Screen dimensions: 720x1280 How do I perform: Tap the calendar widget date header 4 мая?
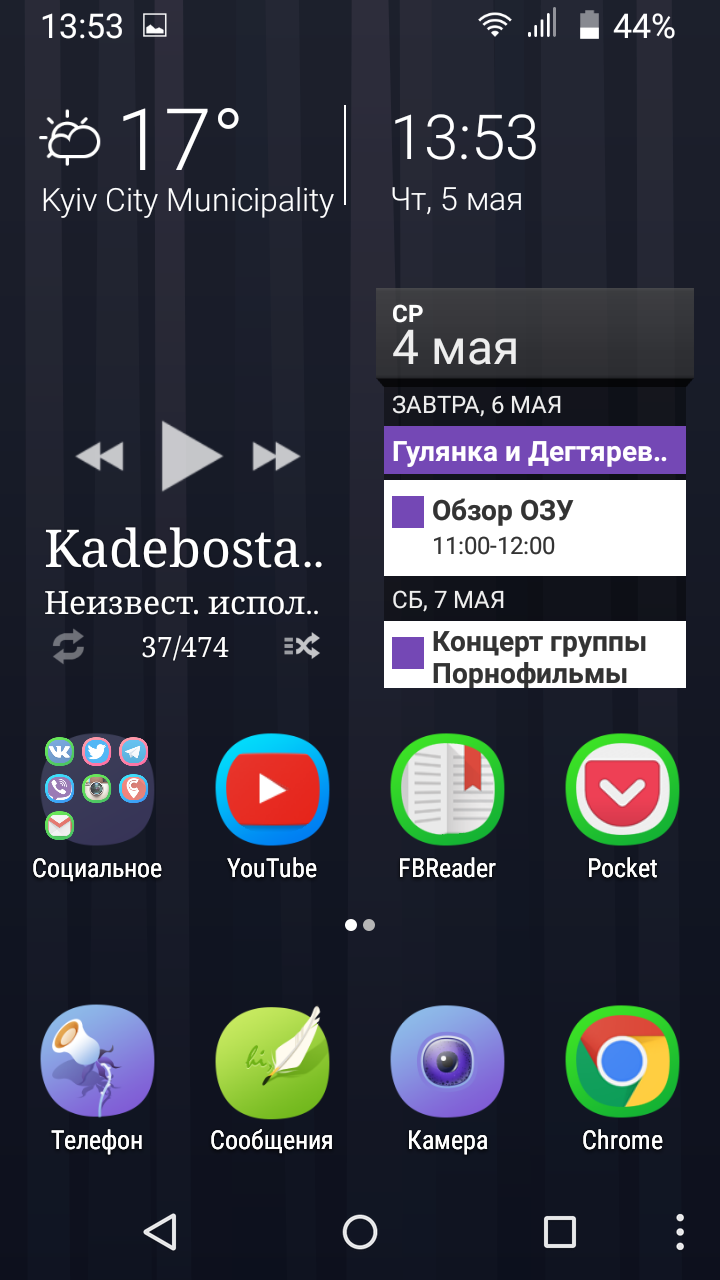[x=535, y=335]
